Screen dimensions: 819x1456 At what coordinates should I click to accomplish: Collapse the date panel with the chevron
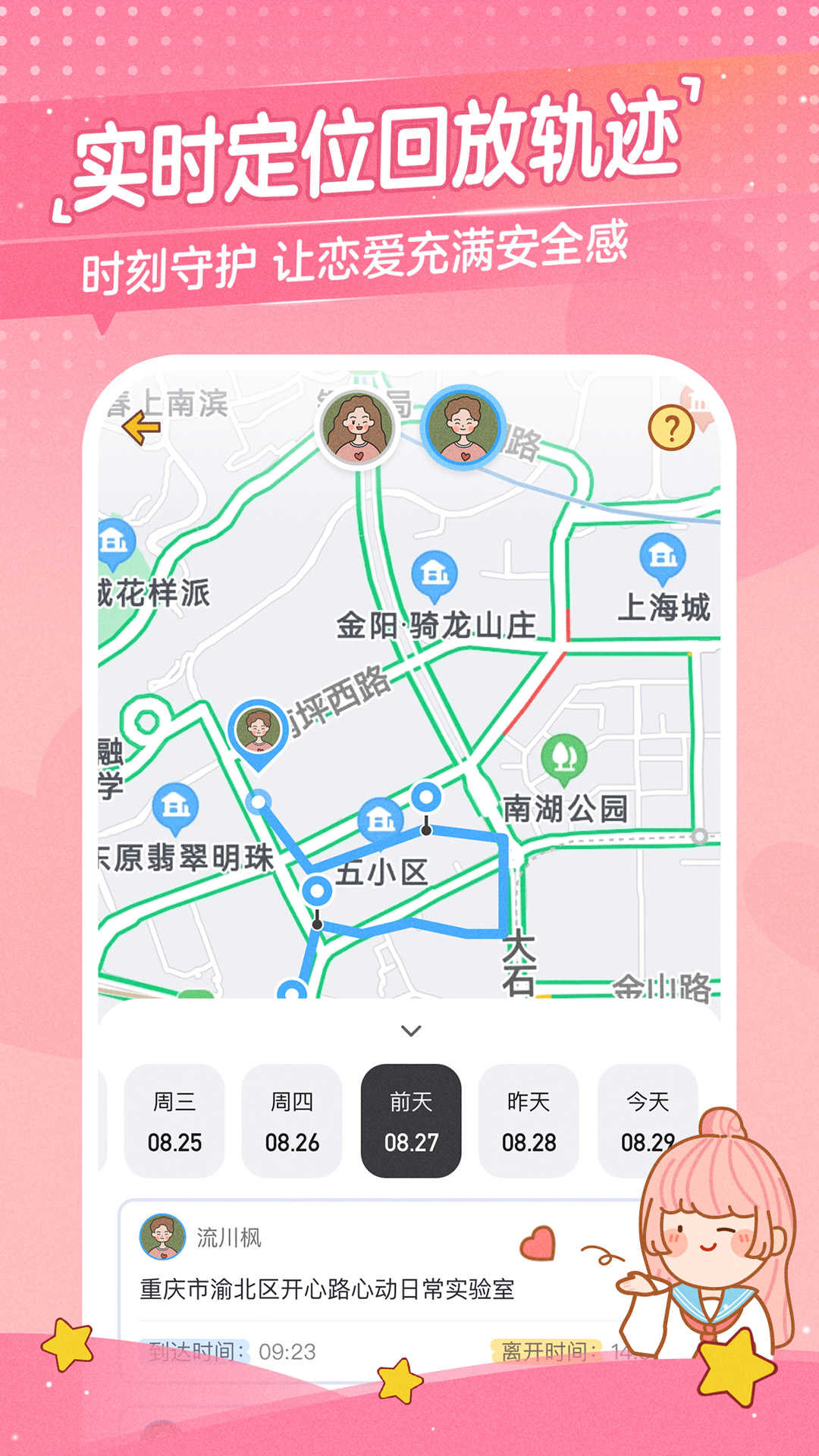(x=409, y=1031)
